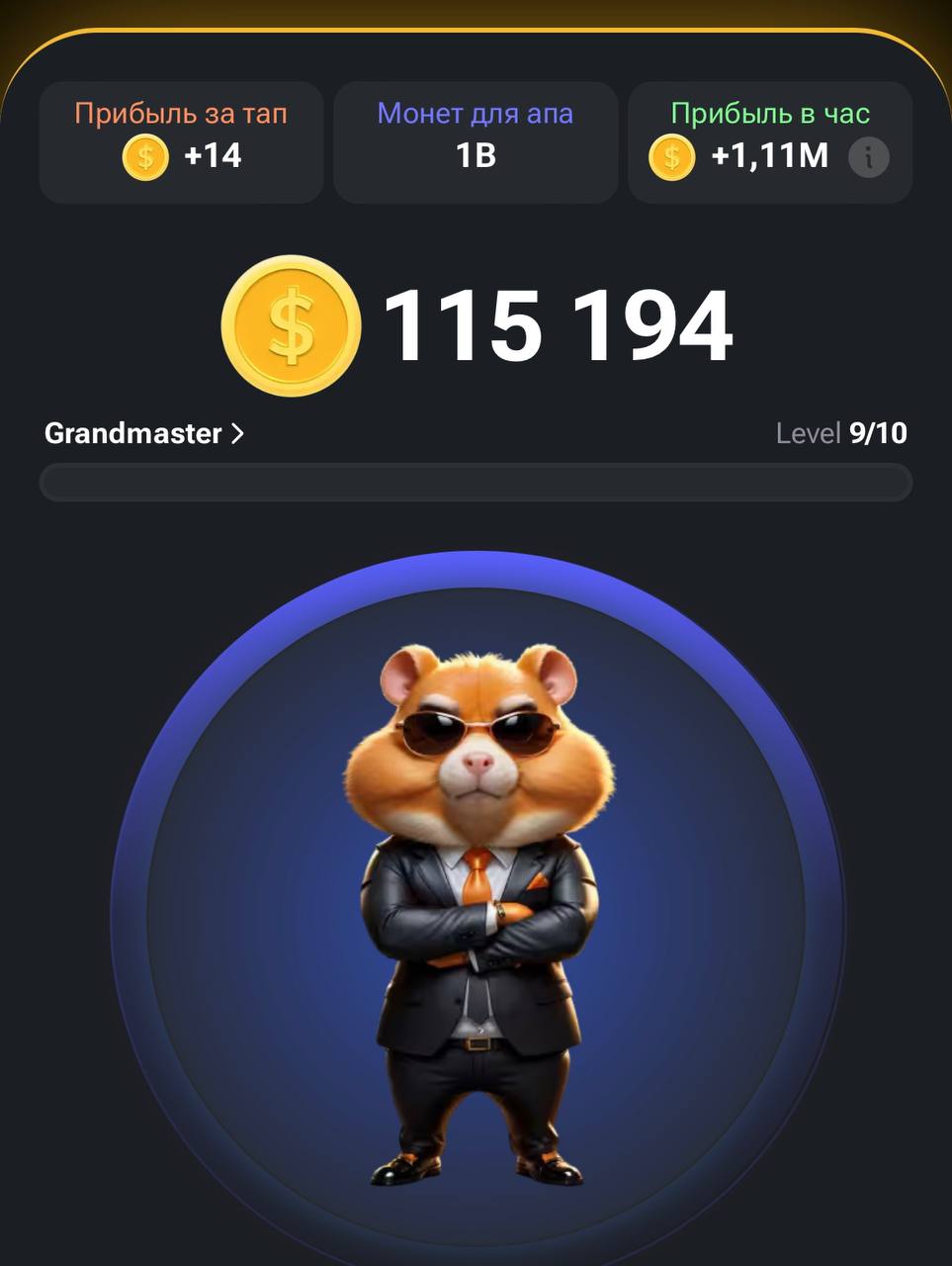Open the Grandmaster league details

click(x=144, y=433)
